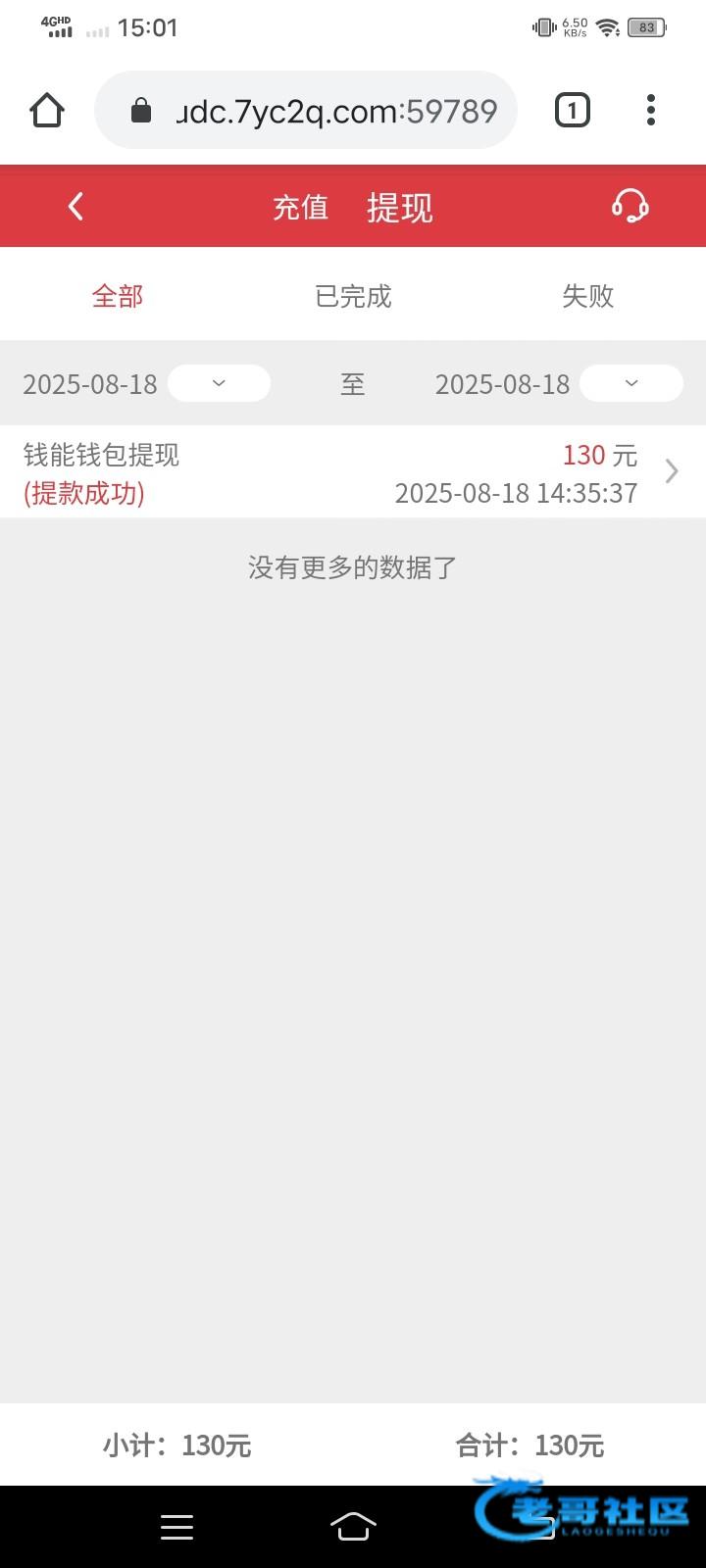Switch to the 充值 tab
Screen dimensions: 706x1568
300,208
